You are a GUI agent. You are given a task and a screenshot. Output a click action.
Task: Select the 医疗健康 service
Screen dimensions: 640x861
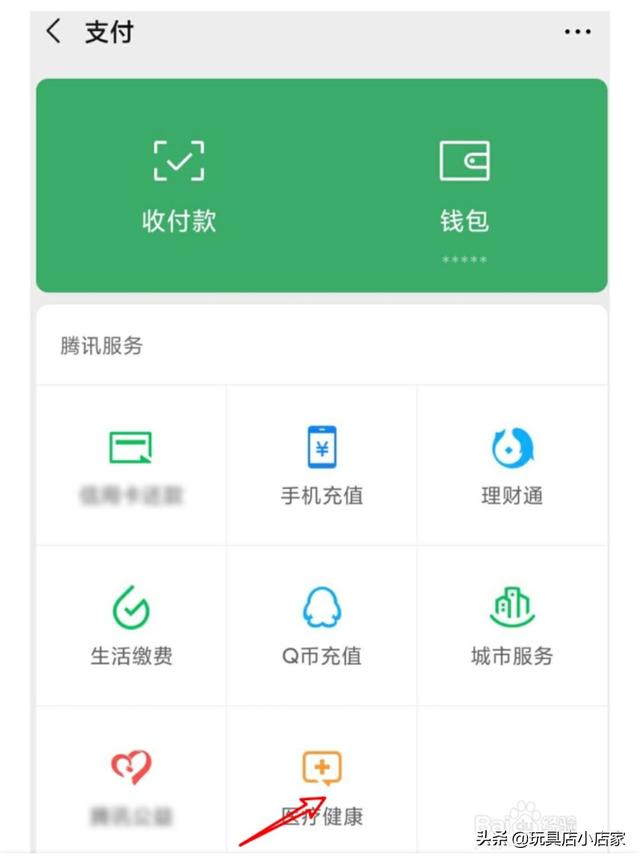pyautogui.click(x=322, y=785)
